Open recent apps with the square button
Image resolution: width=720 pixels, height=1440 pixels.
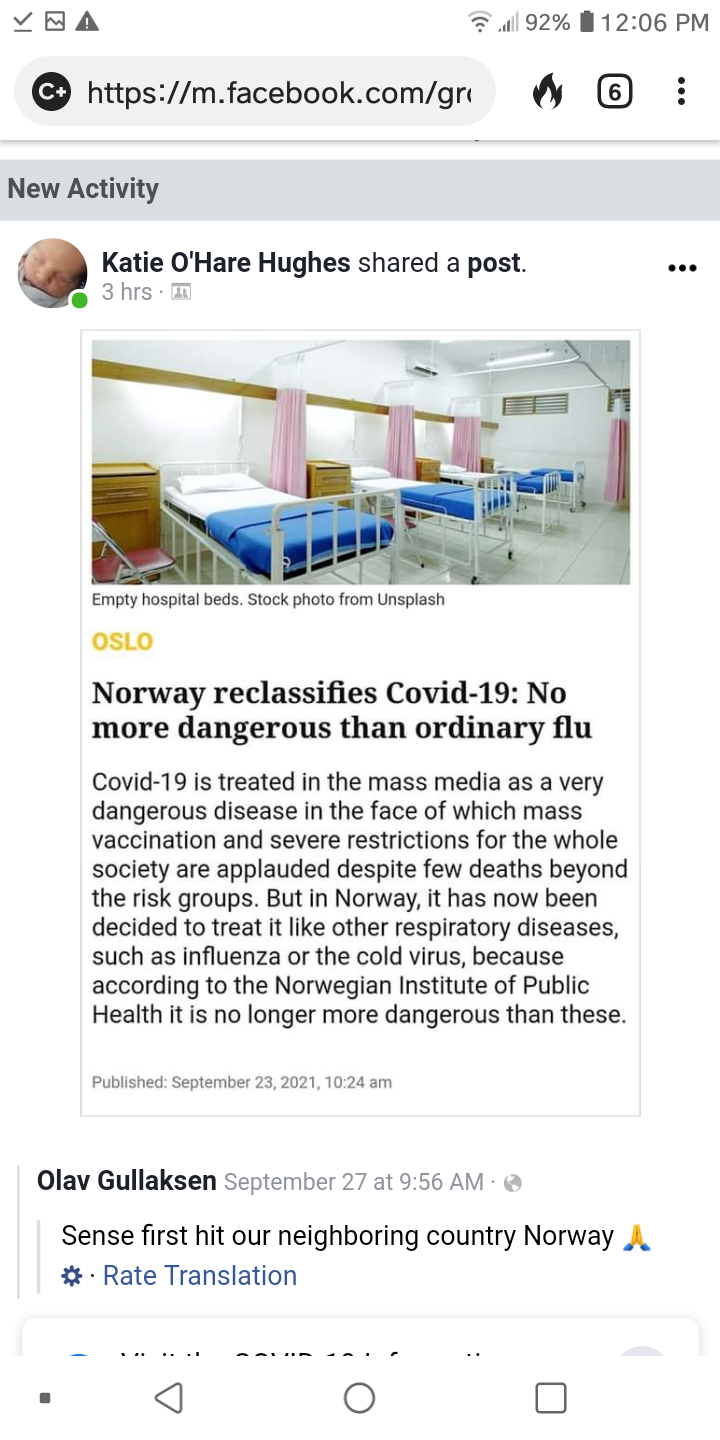click(x=550, y=1397)
